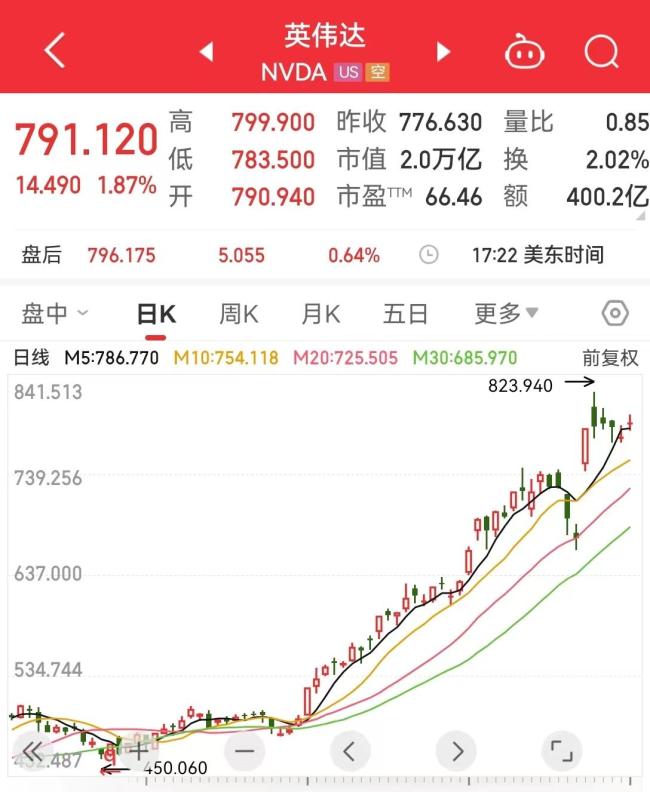The image size is (650, 792).
Task: Go back using the top arrow
Action: point(55,50)
